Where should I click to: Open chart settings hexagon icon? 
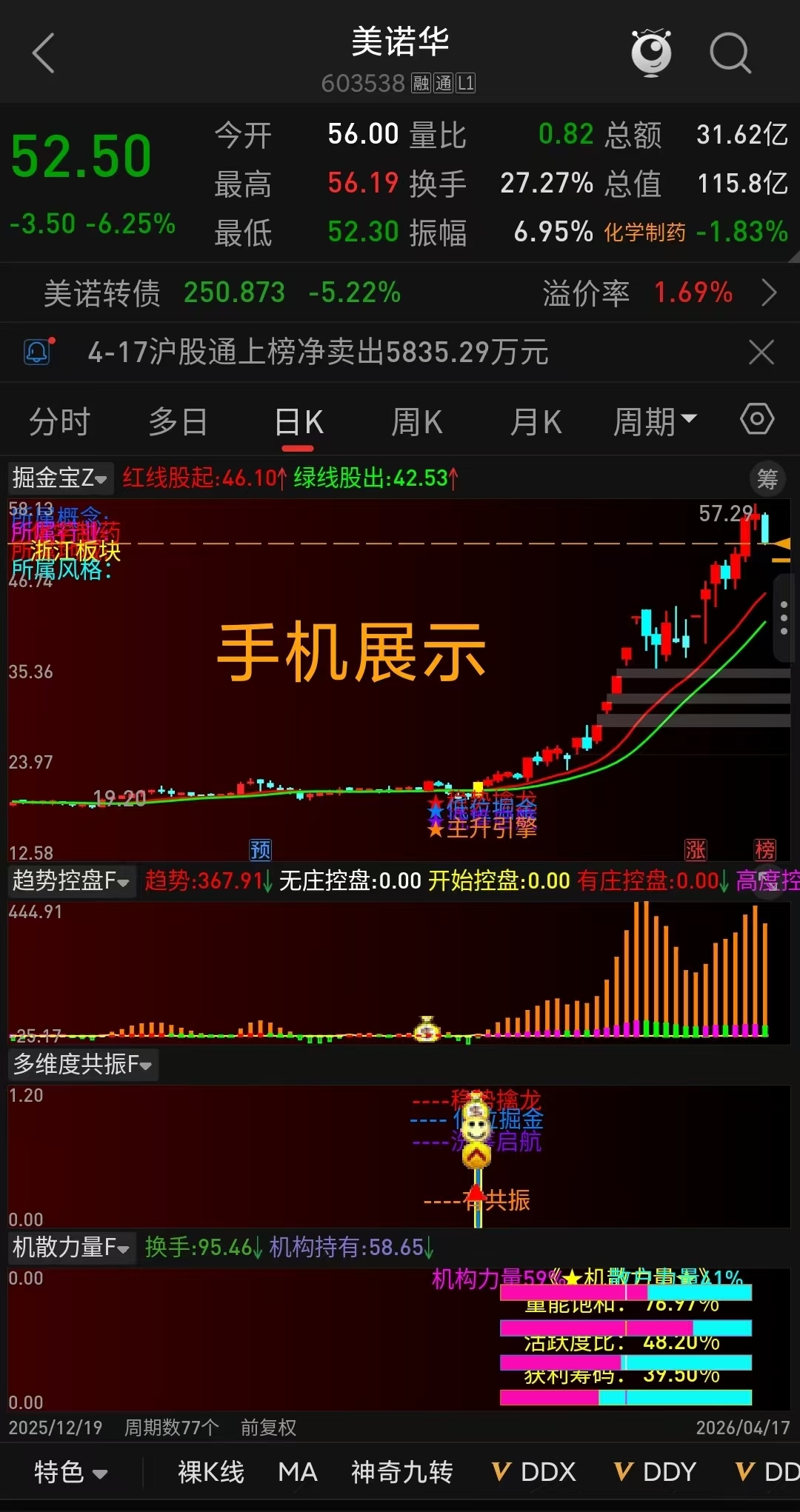pyautogui.click(x=756, y=420)
